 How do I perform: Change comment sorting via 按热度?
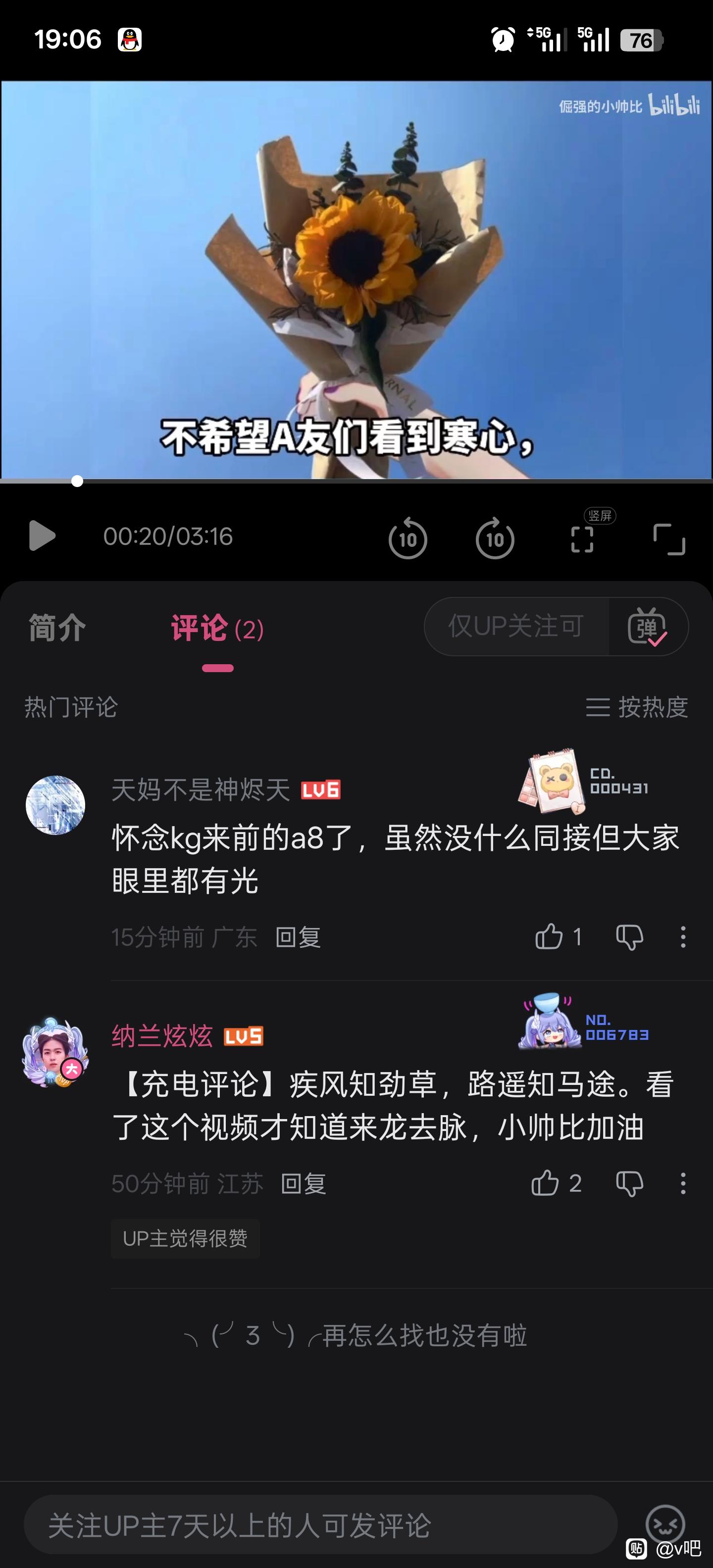(x=637, y=707)
